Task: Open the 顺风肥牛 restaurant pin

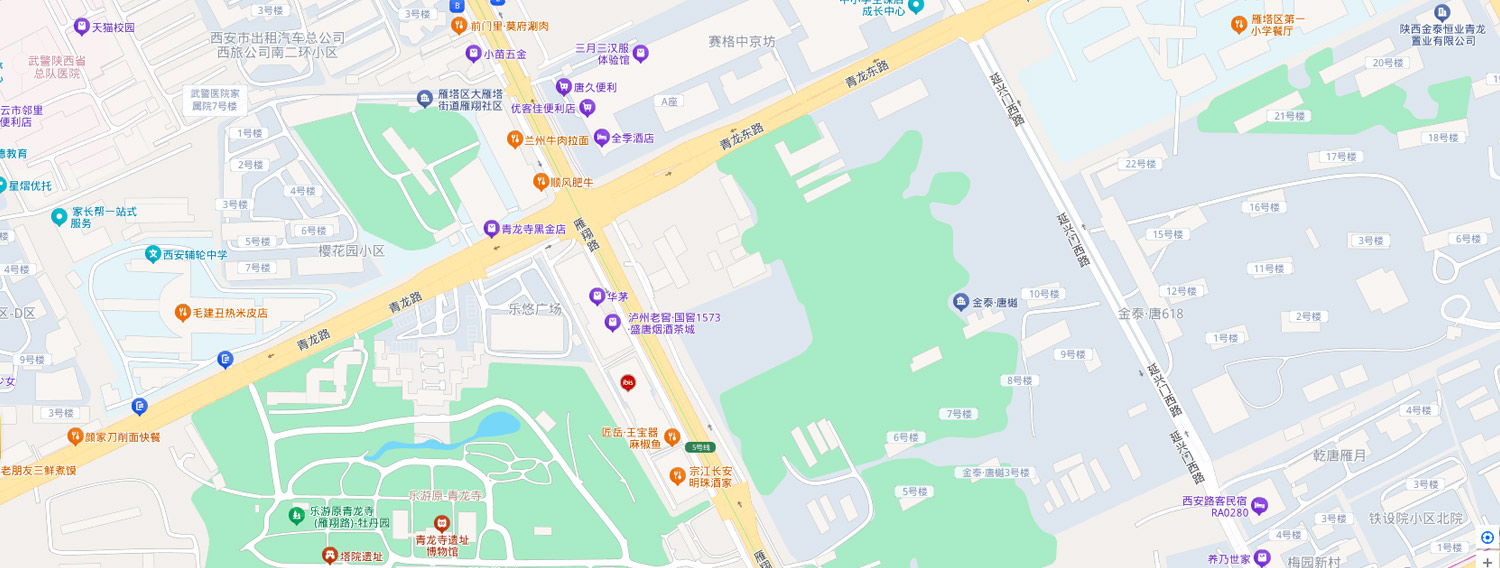Action: 540,182
